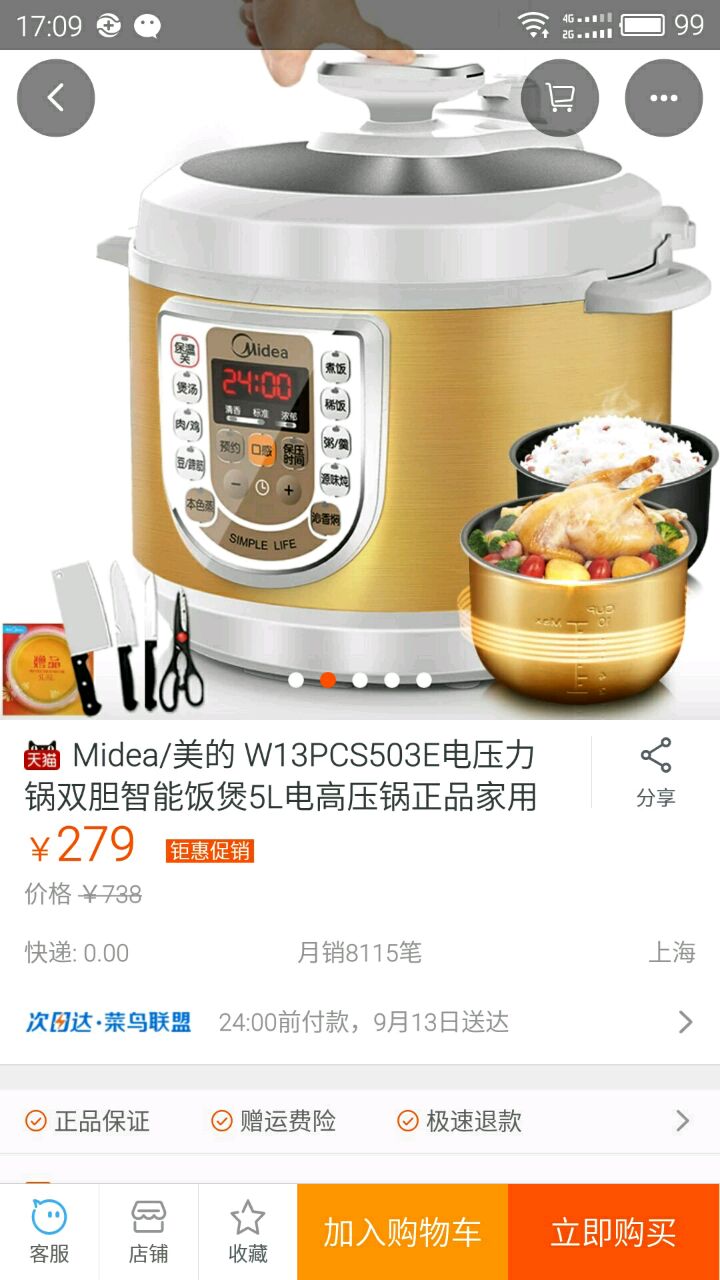Go back using the back arrow
The image size is (720, 1280).
(x=56, y=98)
